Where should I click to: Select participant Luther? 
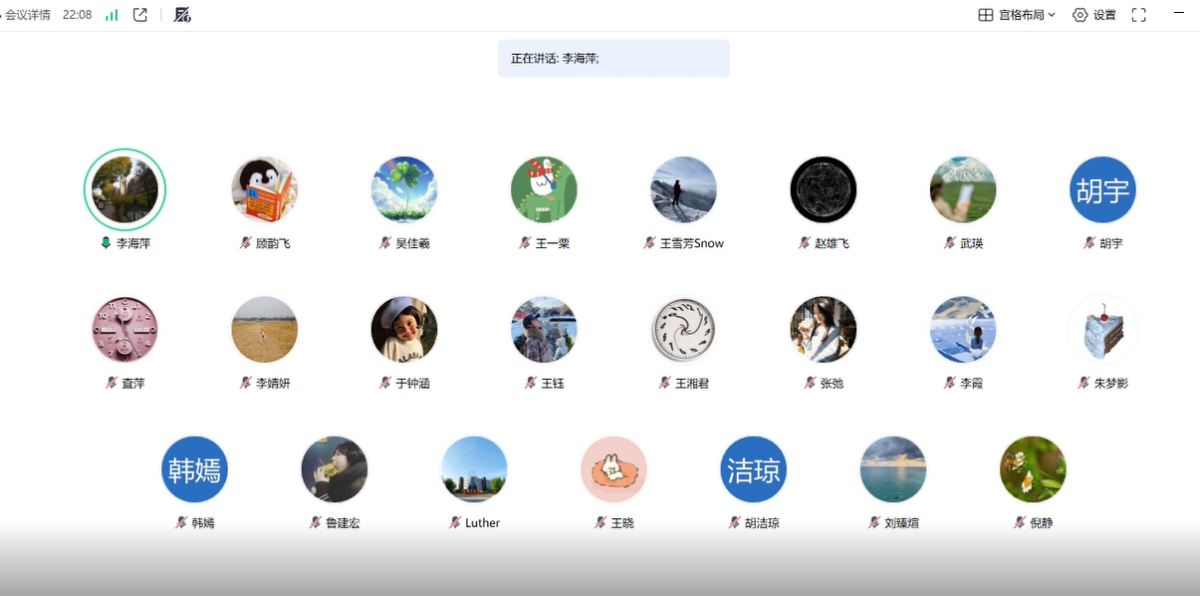474,469
